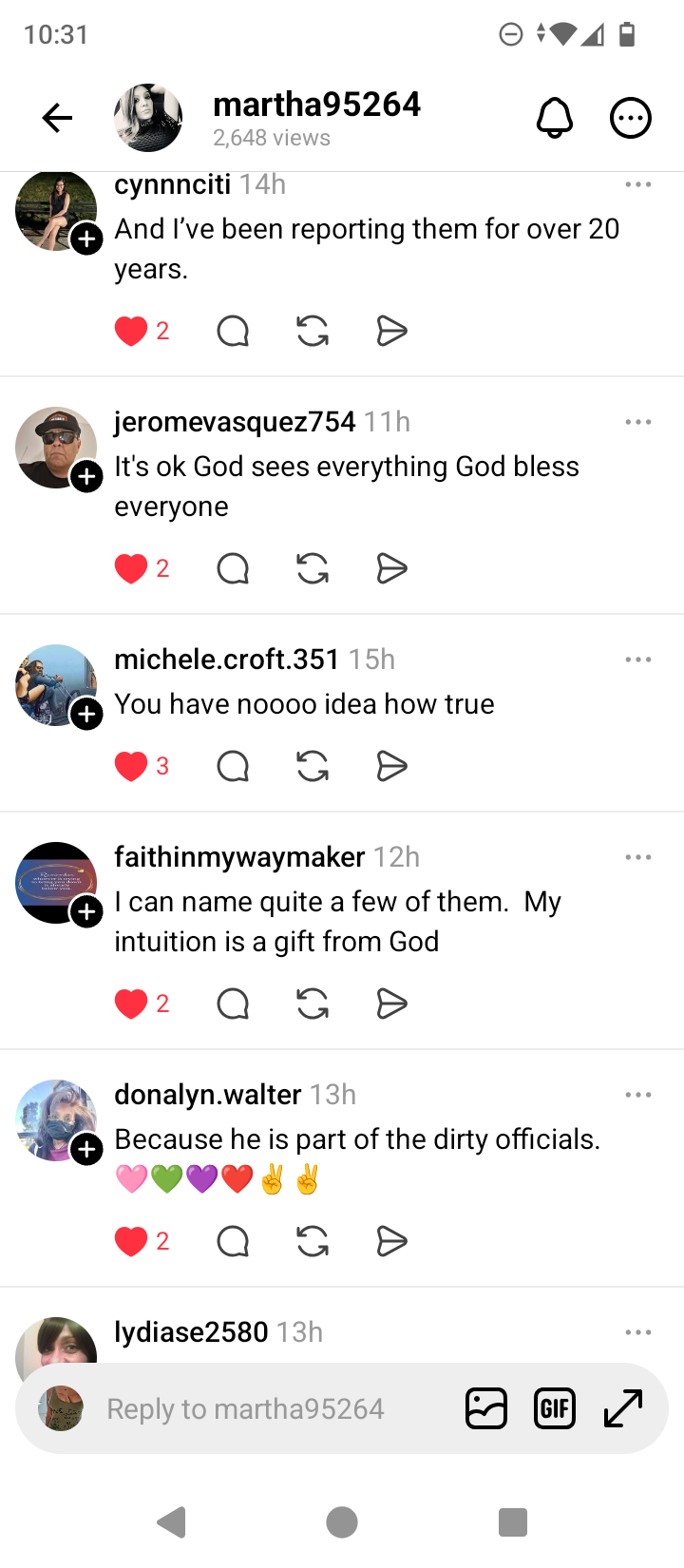Tap Reply to martha95264 text field
684x1568 pixels.
tap(245, 1408)
